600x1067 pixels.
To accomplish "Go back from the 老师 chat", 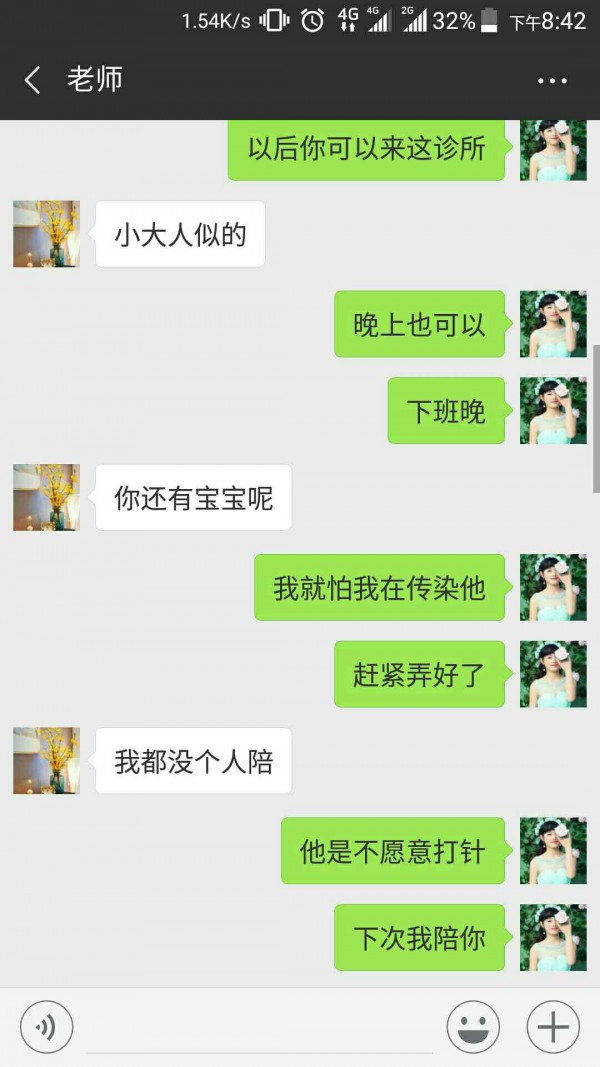I will coord(33,80).
